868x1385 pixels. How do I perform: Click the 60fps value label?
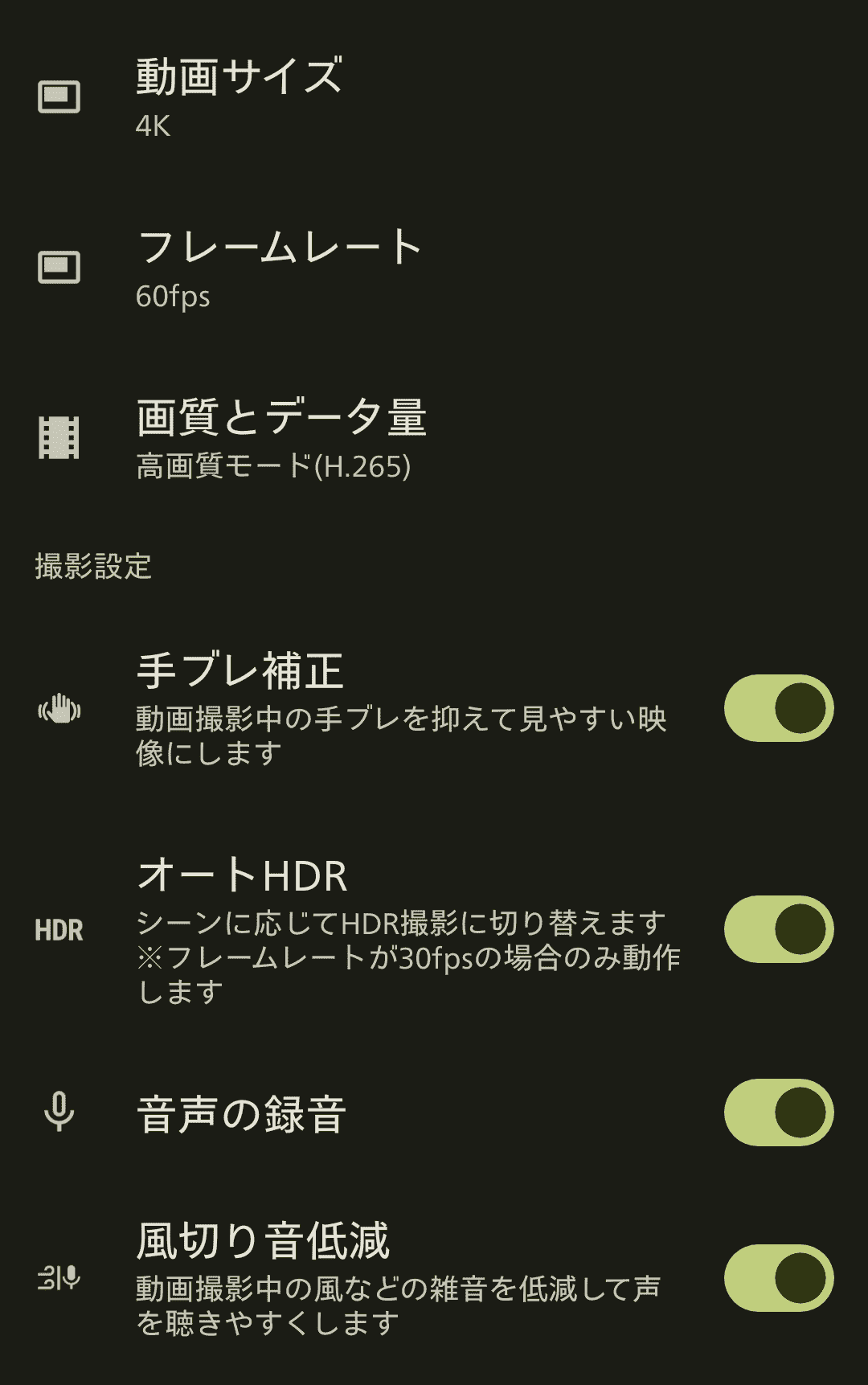(171, 297)
